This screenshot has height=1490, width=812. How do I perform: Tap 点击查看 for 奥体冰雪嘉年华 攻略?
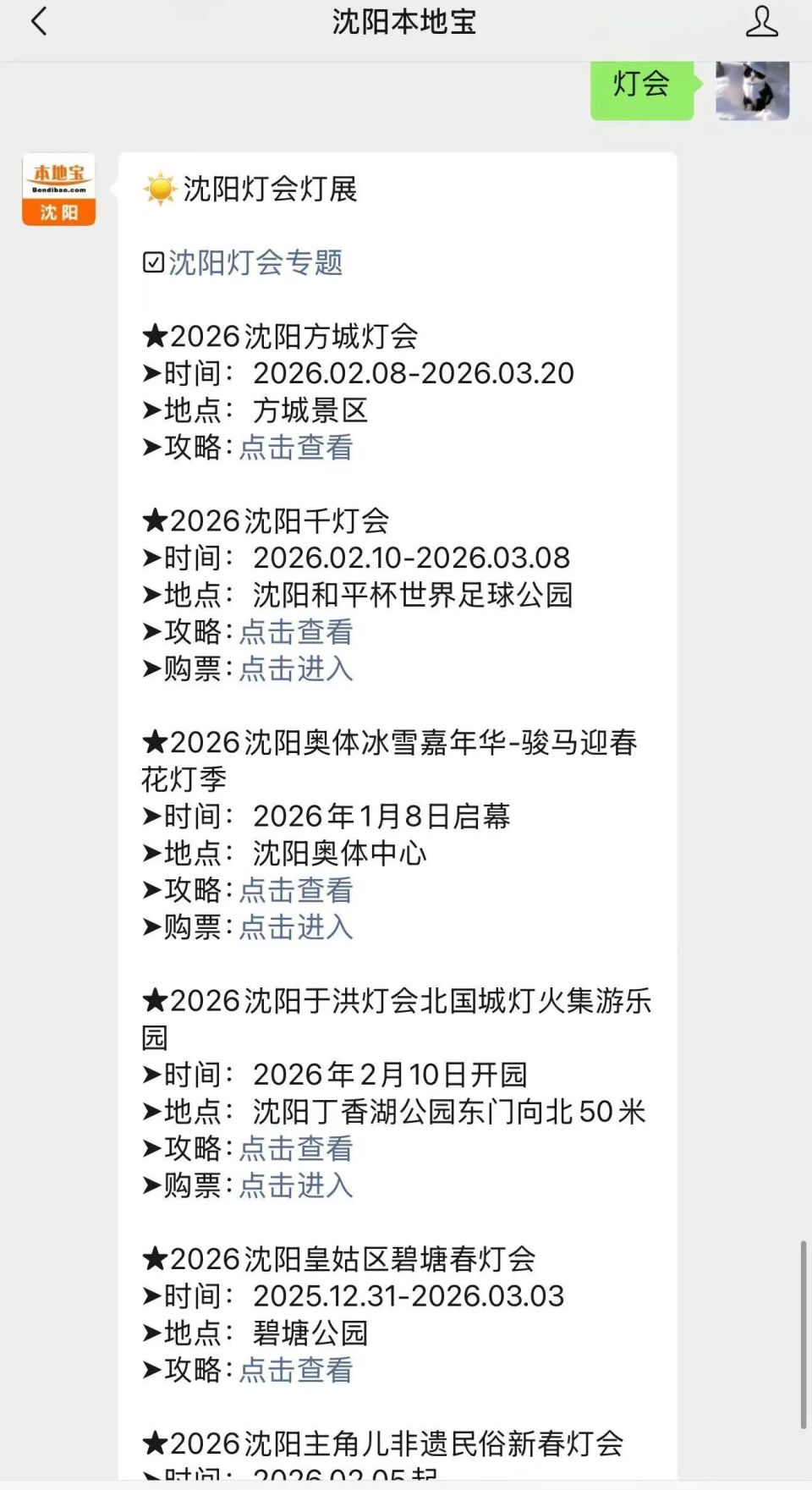point(295,891)
